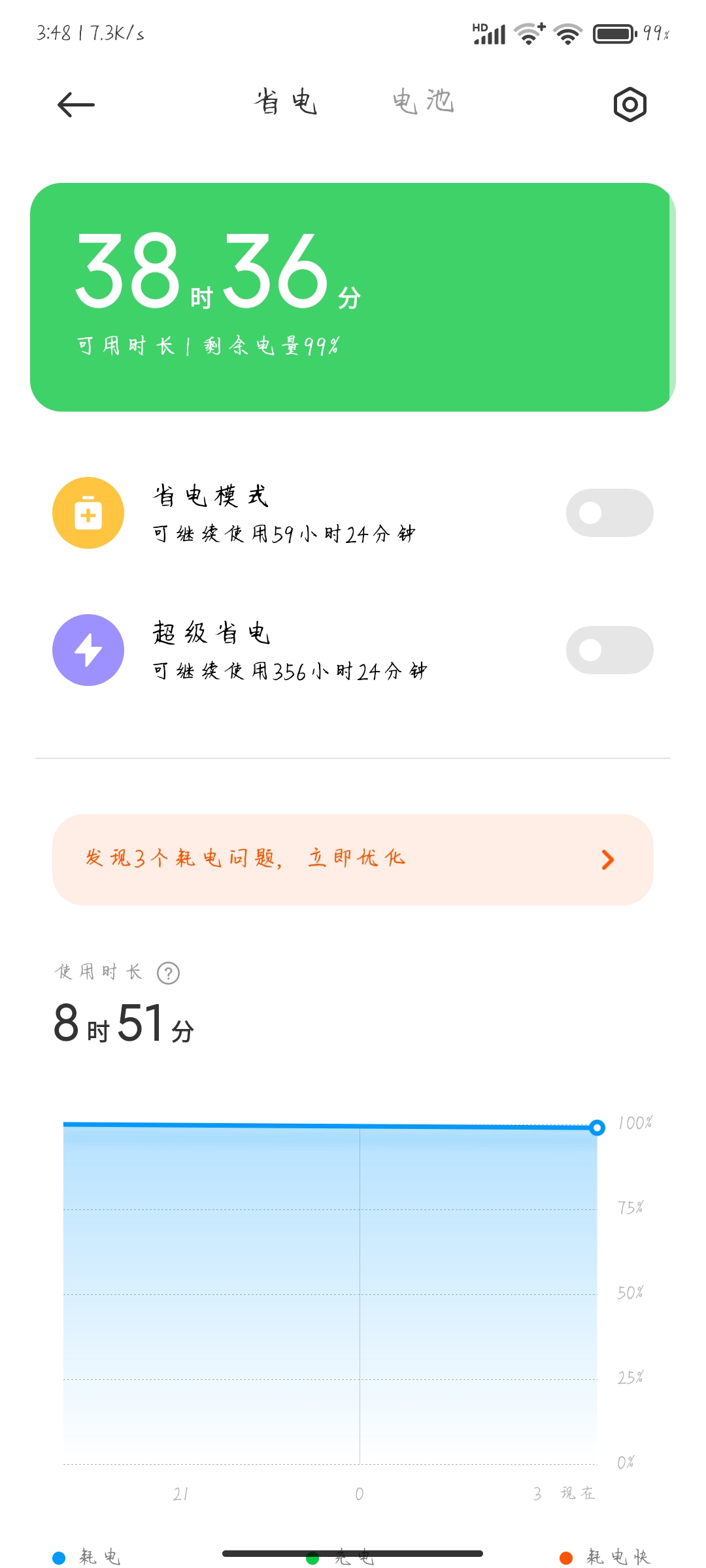Select the 省电 tab
The width and height of the screenshot is (706, 1568).
(x=286, y=102)
